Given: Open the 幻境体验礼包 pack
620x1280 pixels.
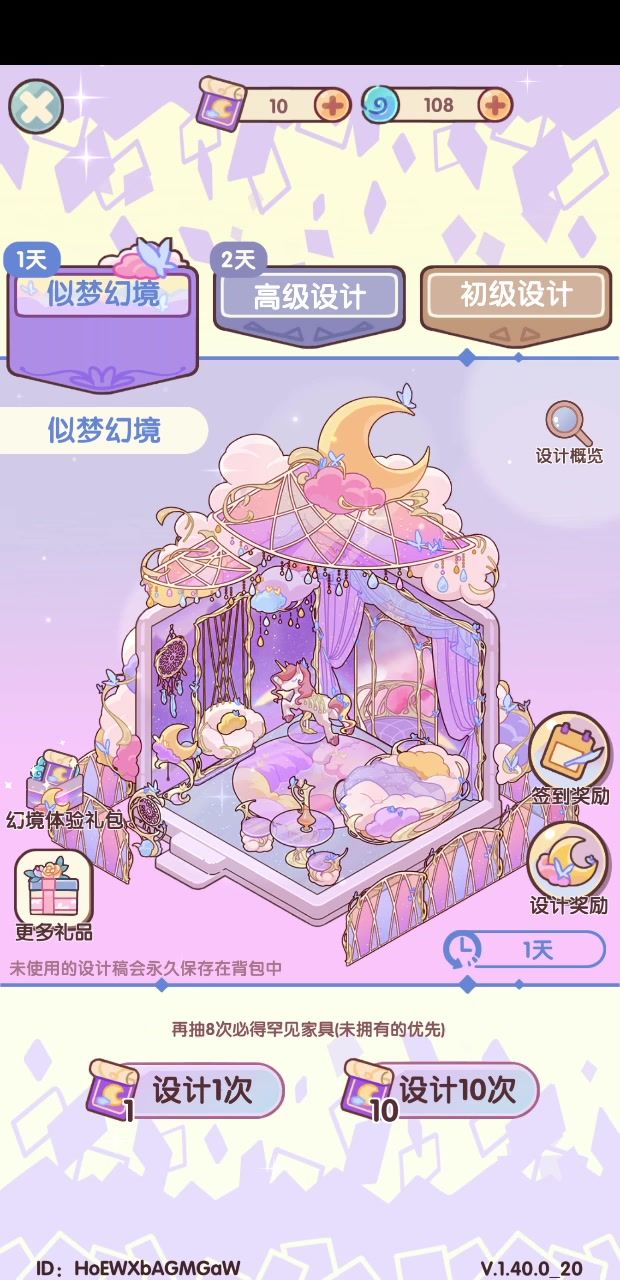Looking at the screenshot, I should tap(64, 792).
